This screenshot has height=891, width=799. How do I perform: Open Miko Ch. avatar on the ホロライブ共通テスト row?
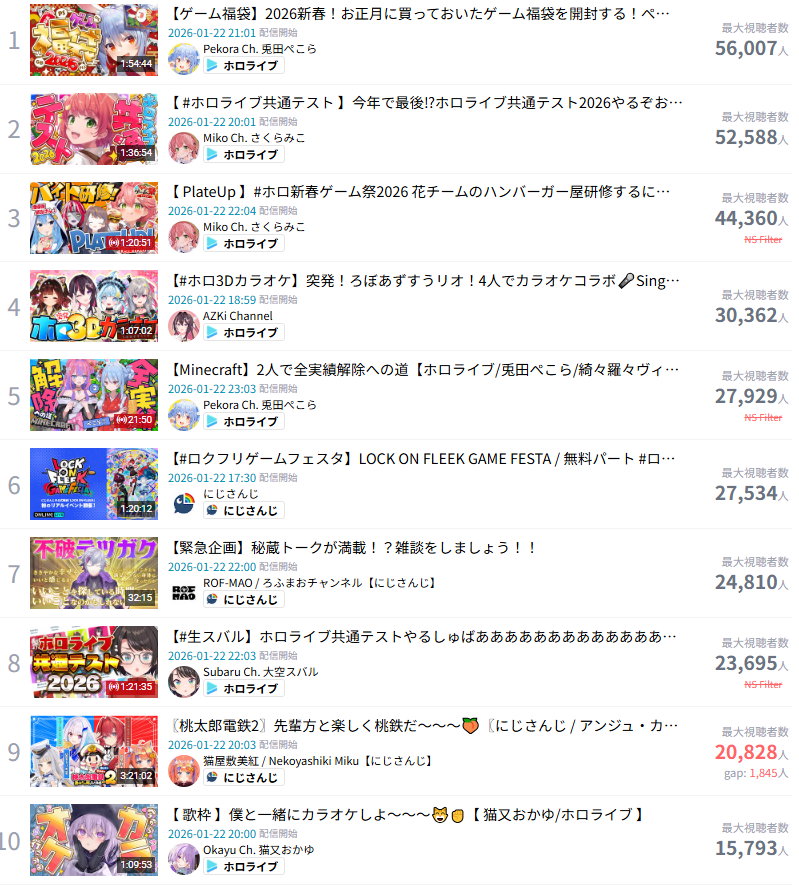click(x=184, y=147)
